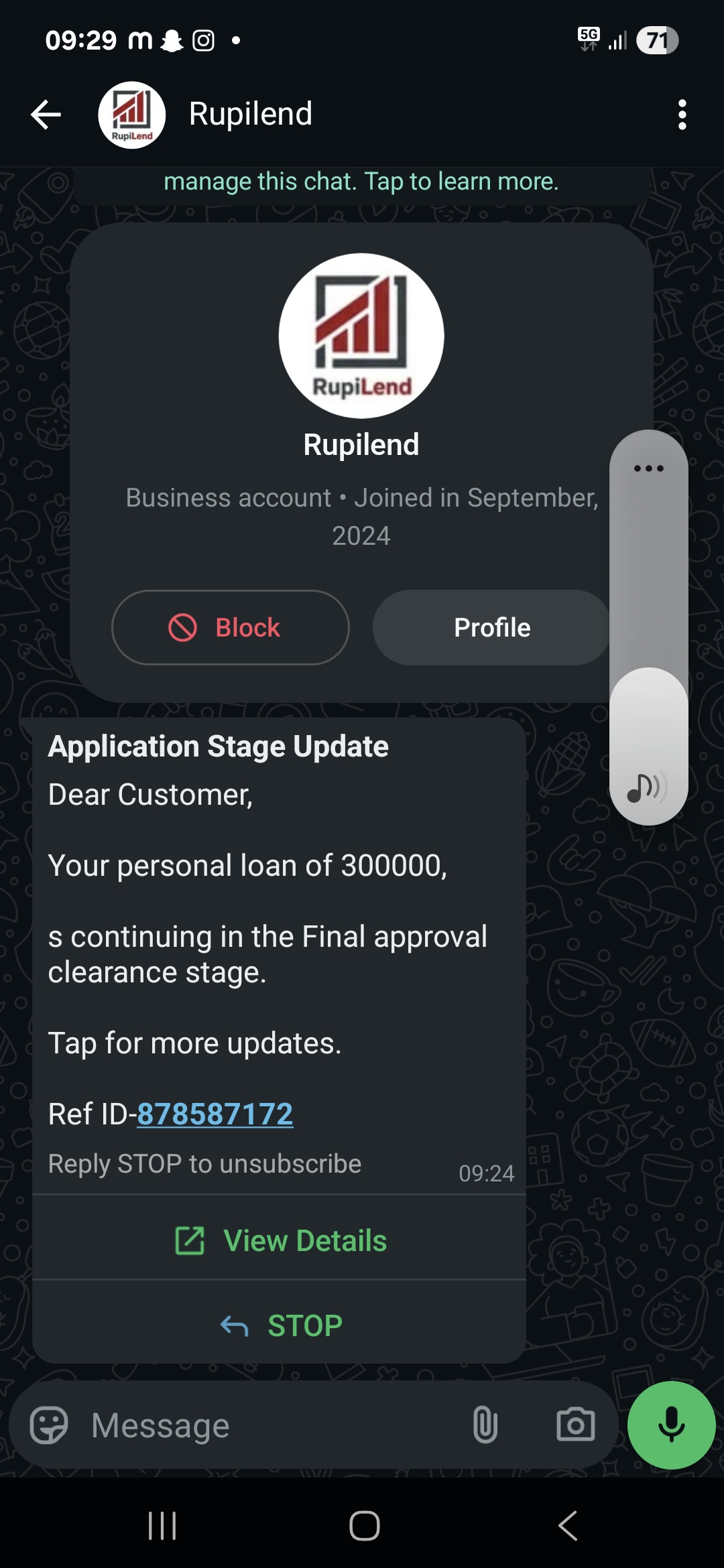
Task: Attach a file with the paperclip
Action: (485, 1425)
